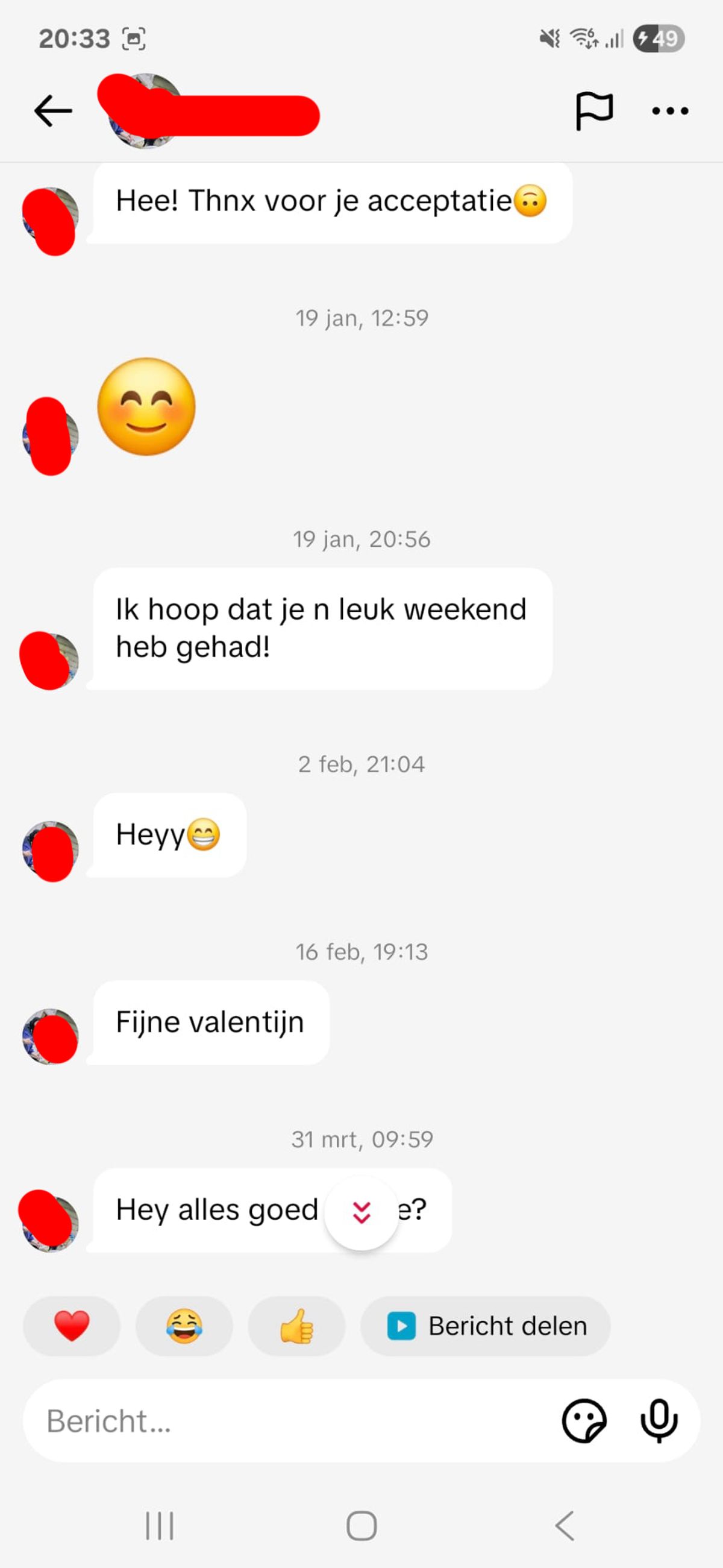Open the three-dot overflow menu
Screen dimensions: 723x1568
tap(669, 111)
